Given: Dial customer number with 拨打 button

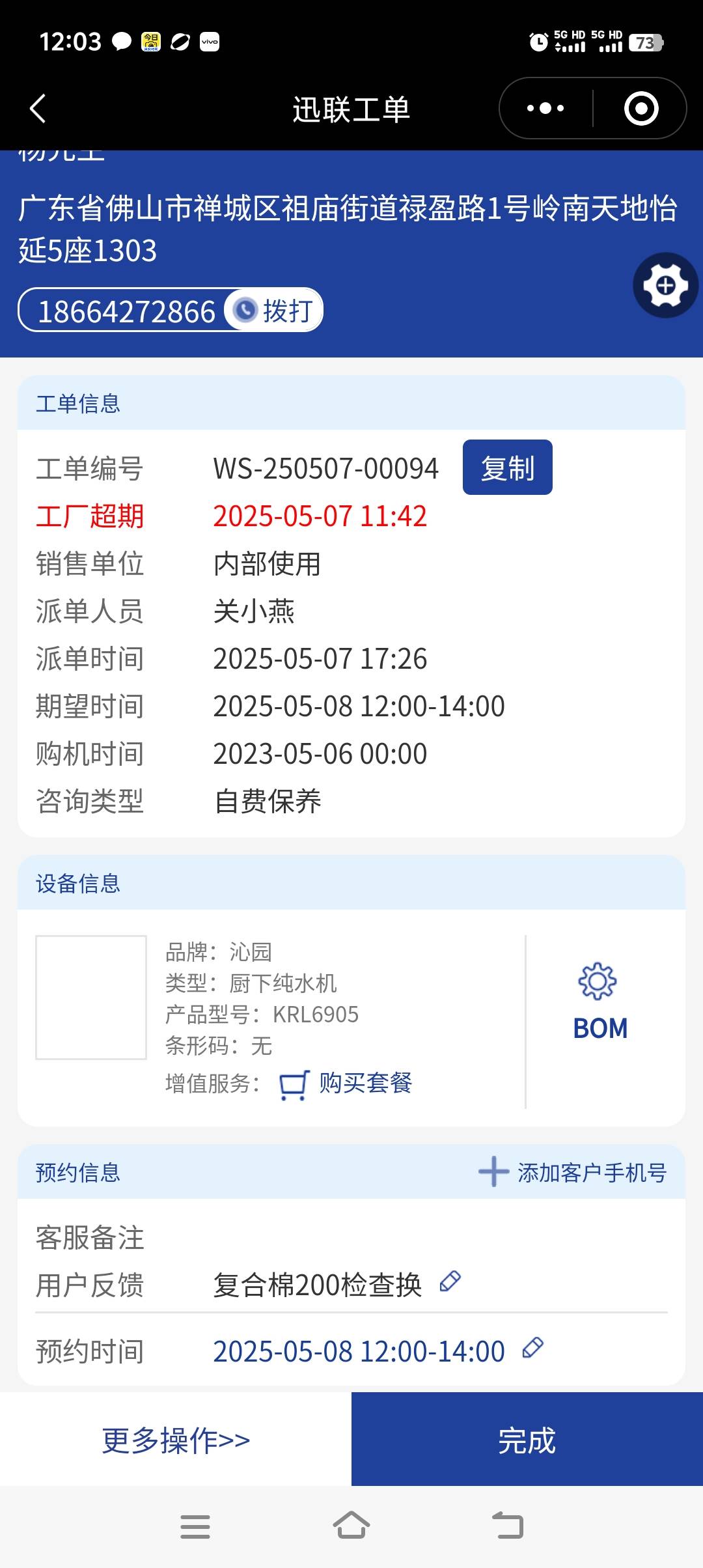Looking at the screenshot, I should click(274, 311).
